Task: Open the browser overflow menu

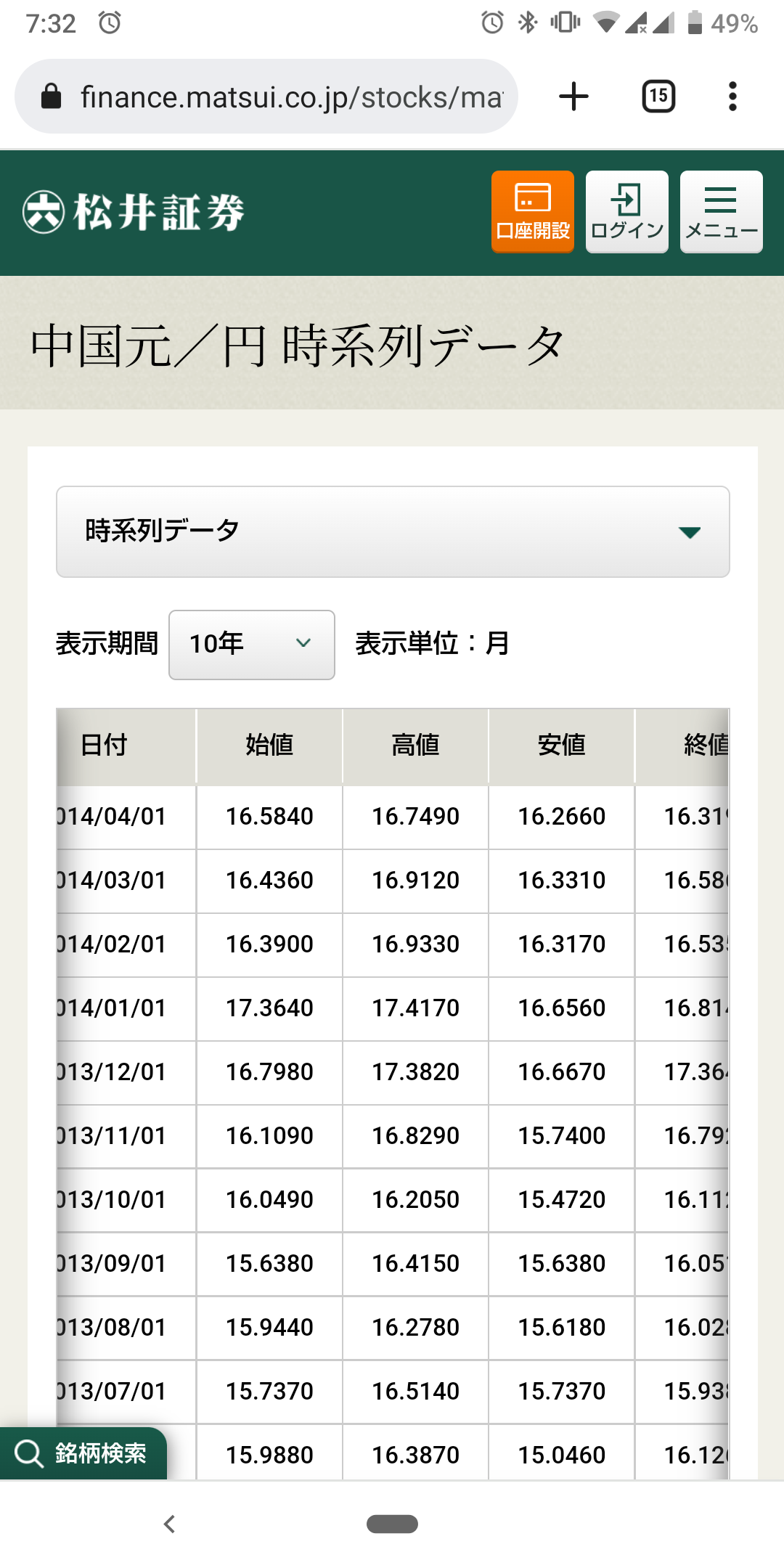Action: (732, 97)
